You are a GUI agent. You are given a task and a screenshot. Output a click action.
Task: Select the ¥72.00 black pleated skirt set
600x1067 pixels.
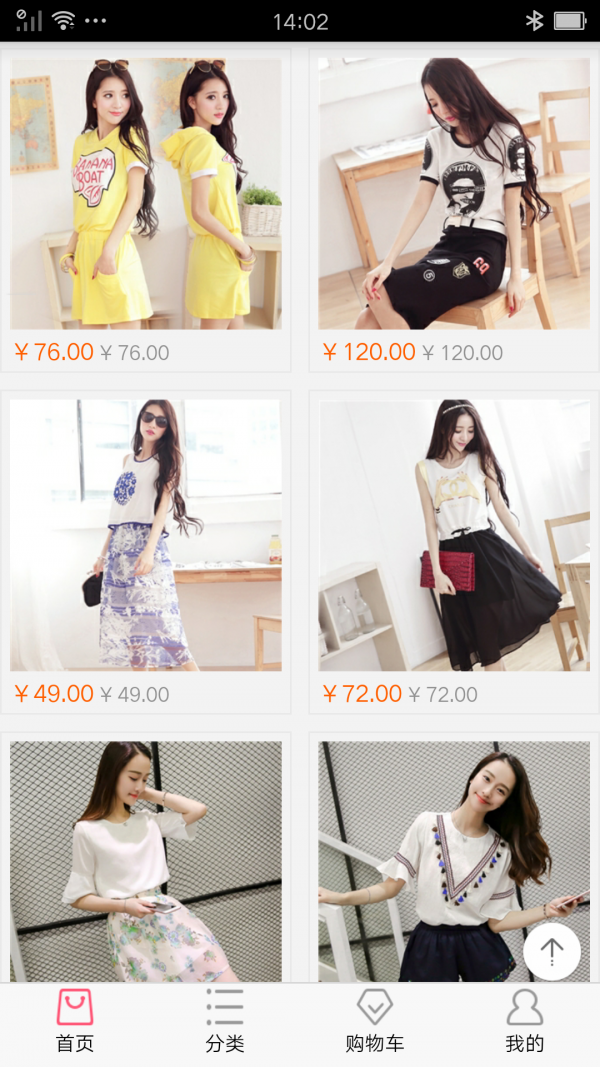454,535
